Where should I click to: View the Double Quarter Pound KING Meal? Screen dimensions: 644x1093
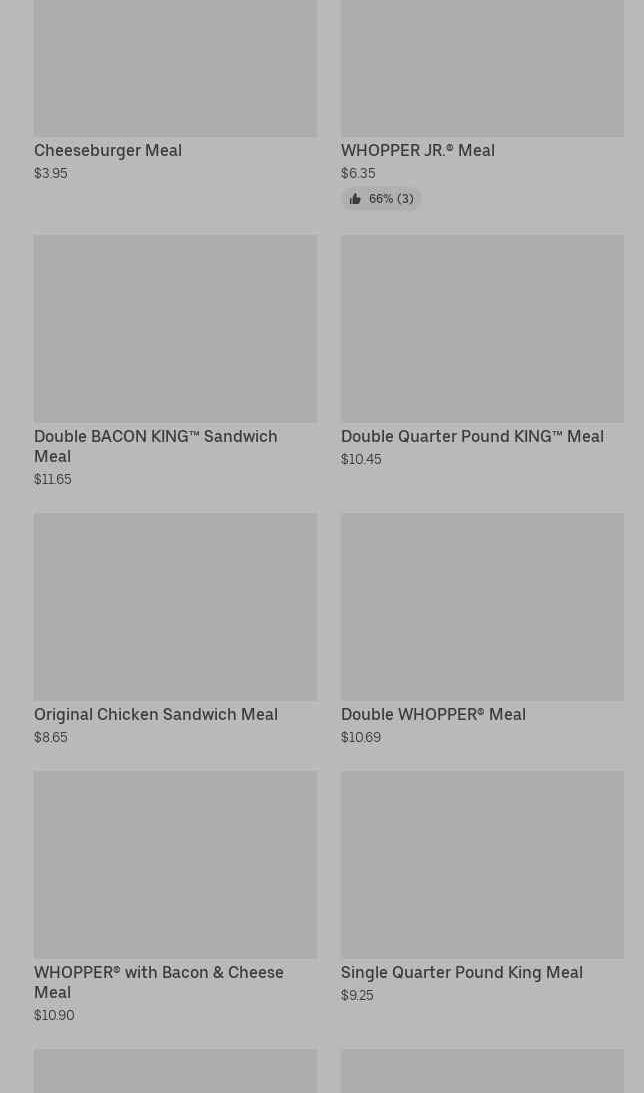click(482, 351)
